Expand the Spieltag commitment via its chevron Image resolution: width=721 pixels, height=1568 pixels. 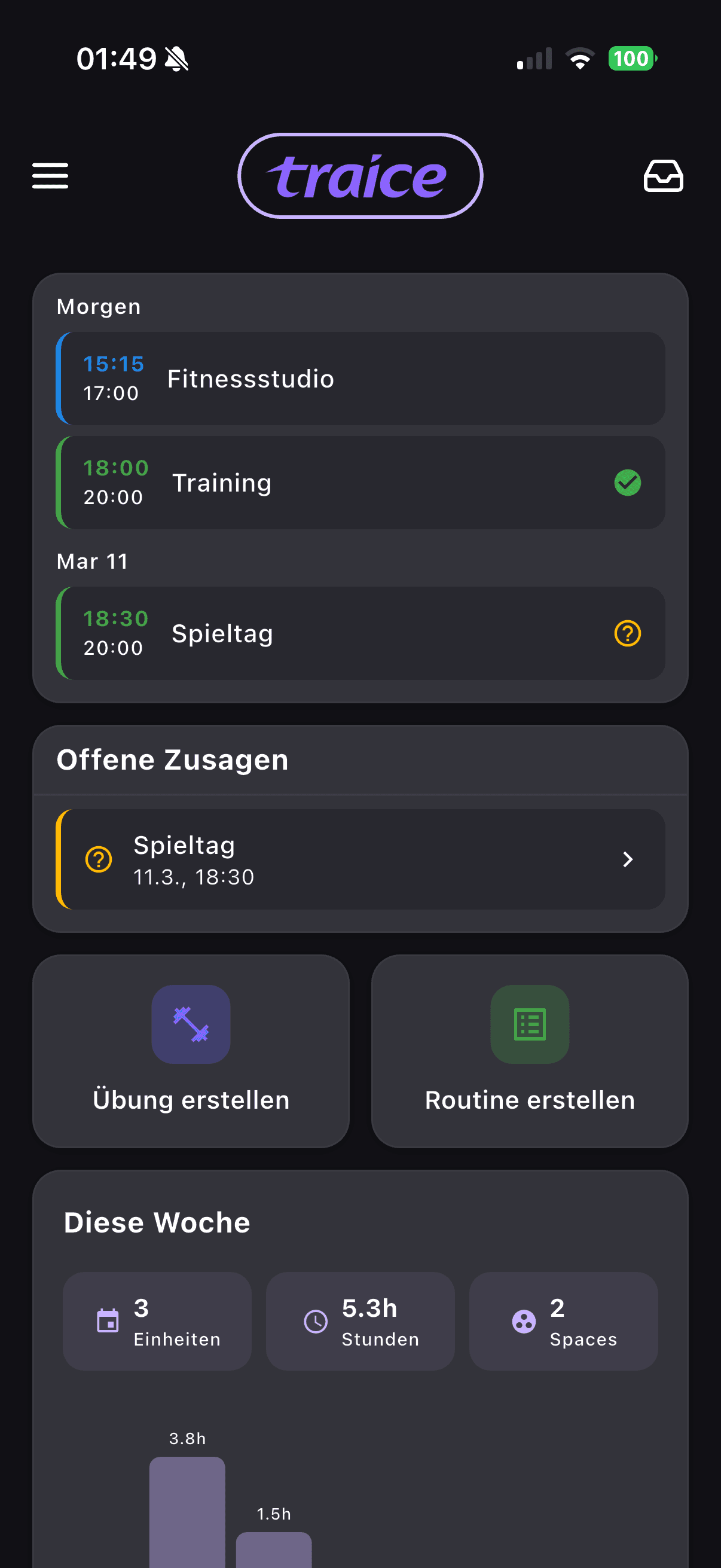[628, 859]
